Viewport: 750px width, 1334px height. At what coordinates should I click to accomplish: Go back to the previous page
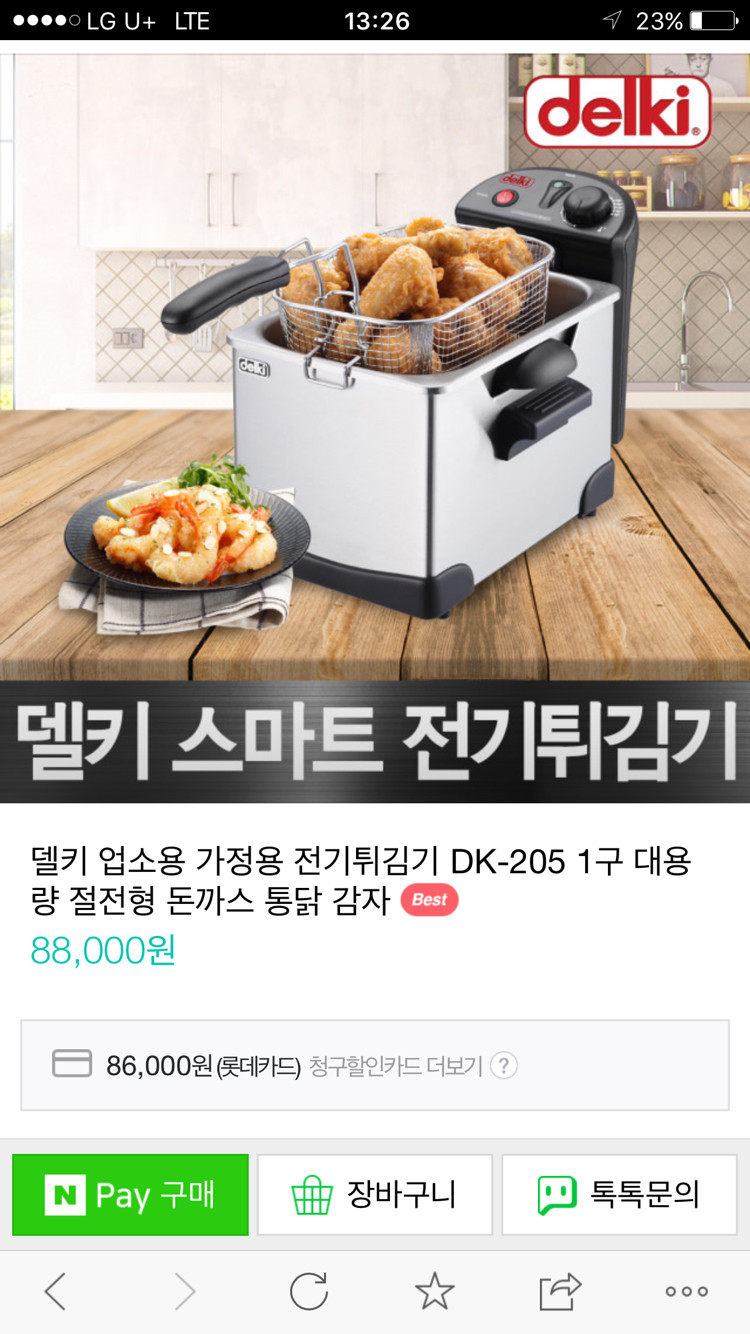pos(56,1292)
